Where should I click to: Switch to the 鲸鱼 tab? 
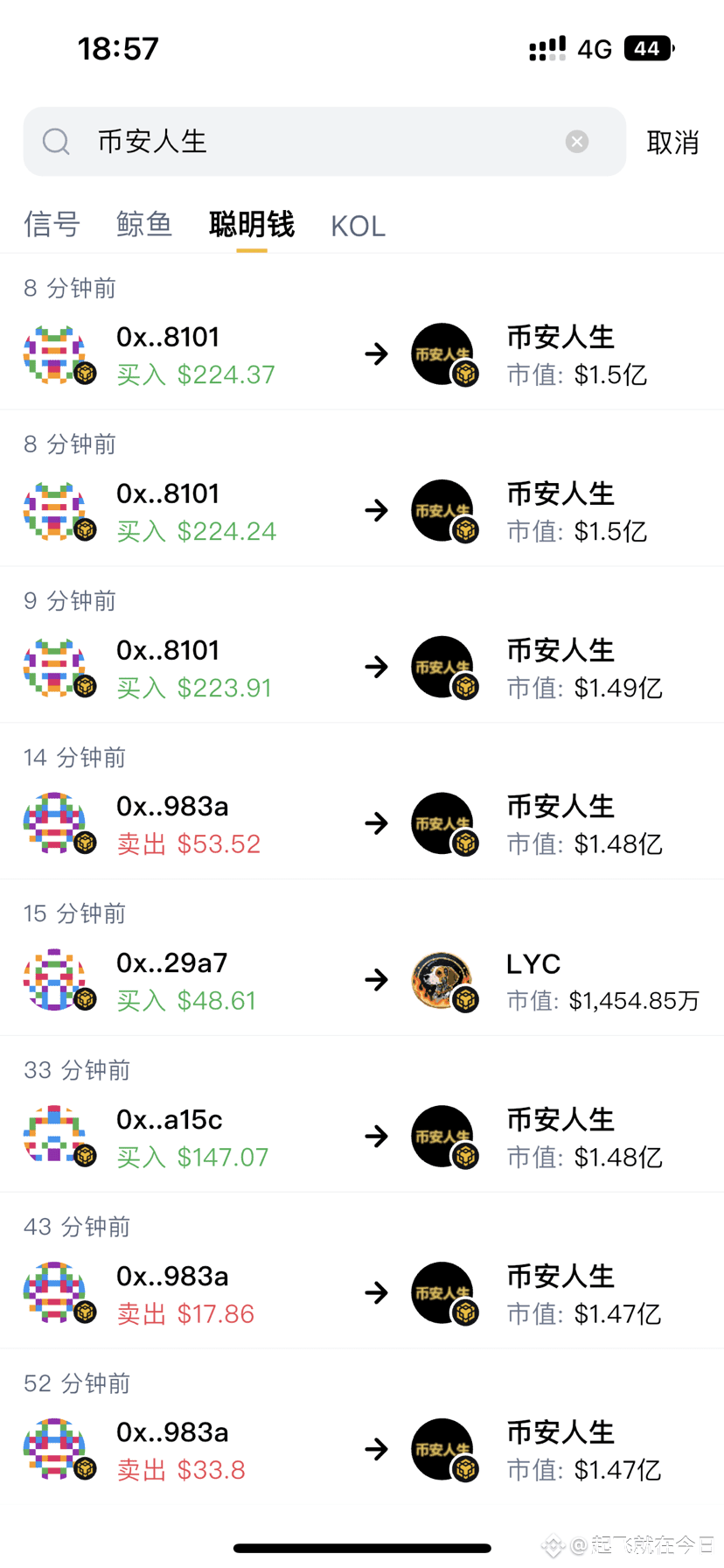144,225
